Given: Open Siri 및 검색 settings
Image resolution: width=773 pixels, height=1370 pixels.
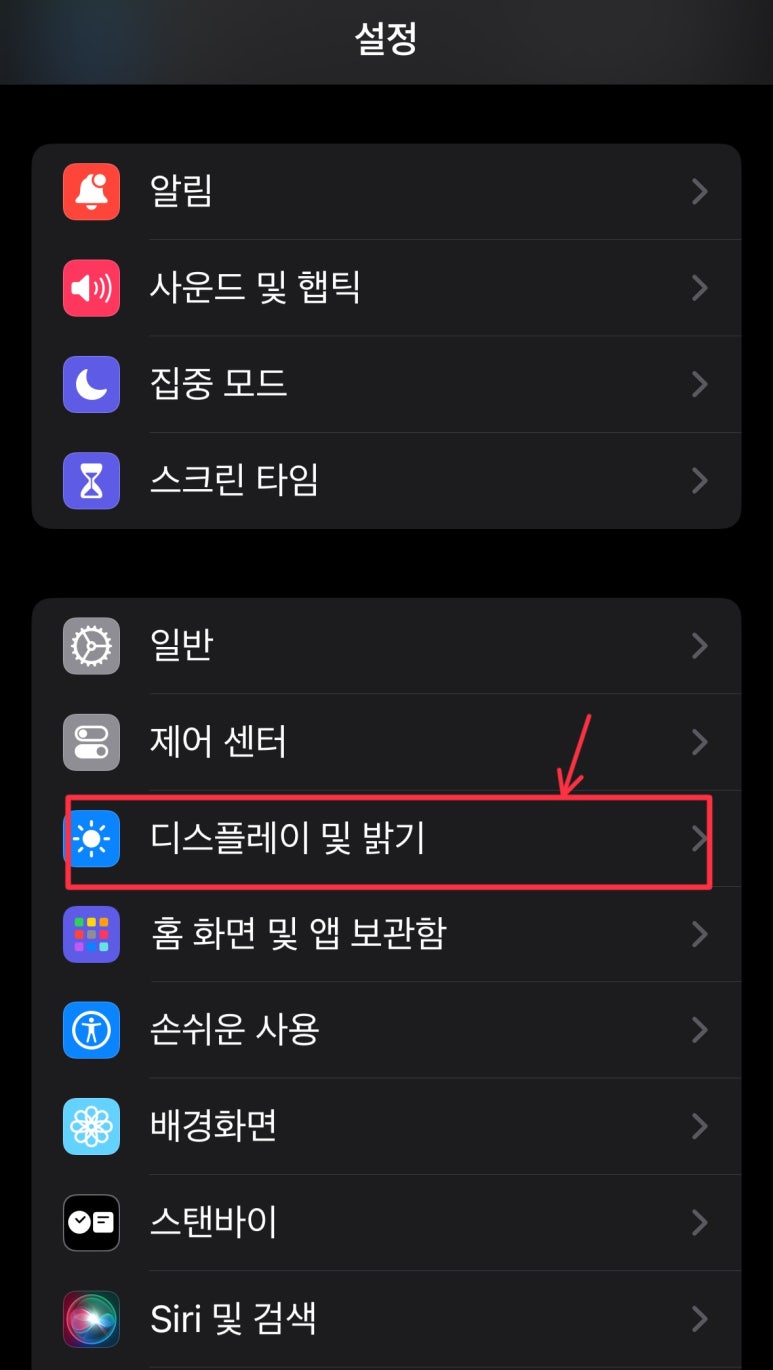Looking at the screenshot, I should pyautogui.click(x=386, y=1319).
